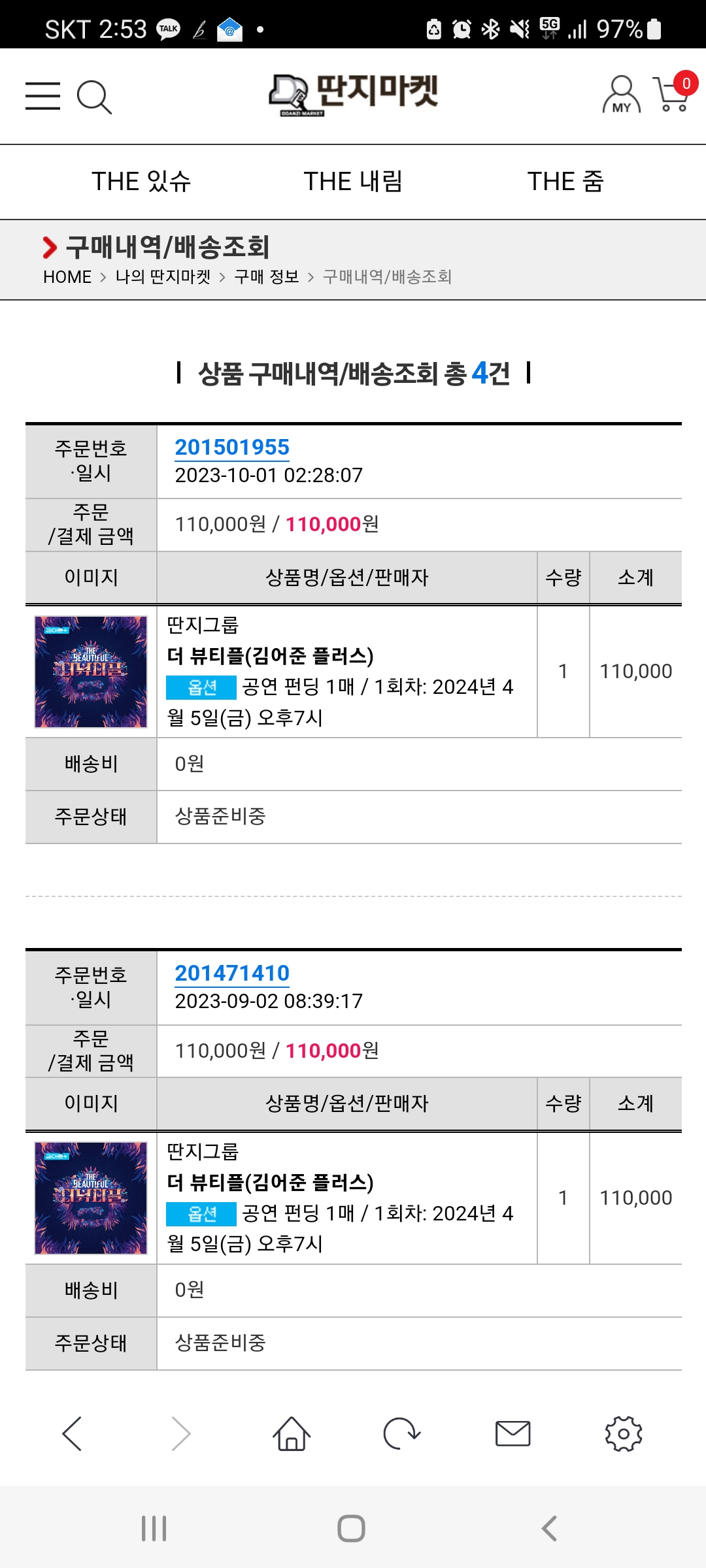Screen dimensions: 706x1568
Task: Reload the page with refresh icon
Action: 401,1434
